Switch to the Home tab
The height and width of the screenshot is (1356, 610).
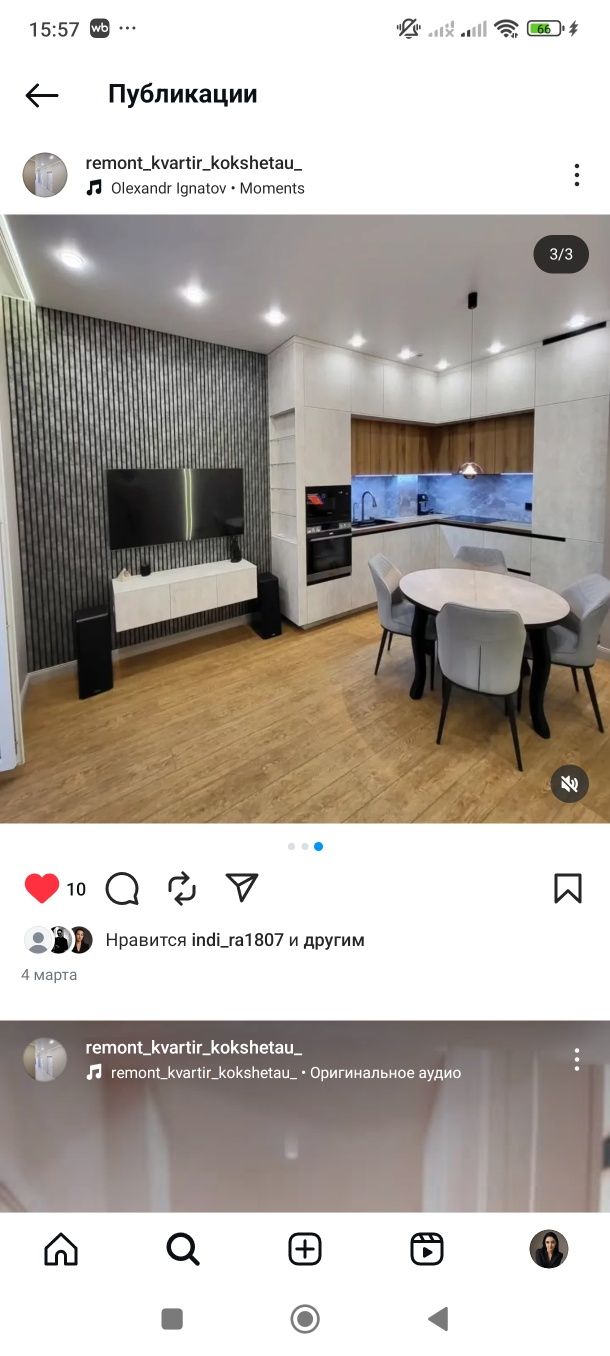(61, 1249)
